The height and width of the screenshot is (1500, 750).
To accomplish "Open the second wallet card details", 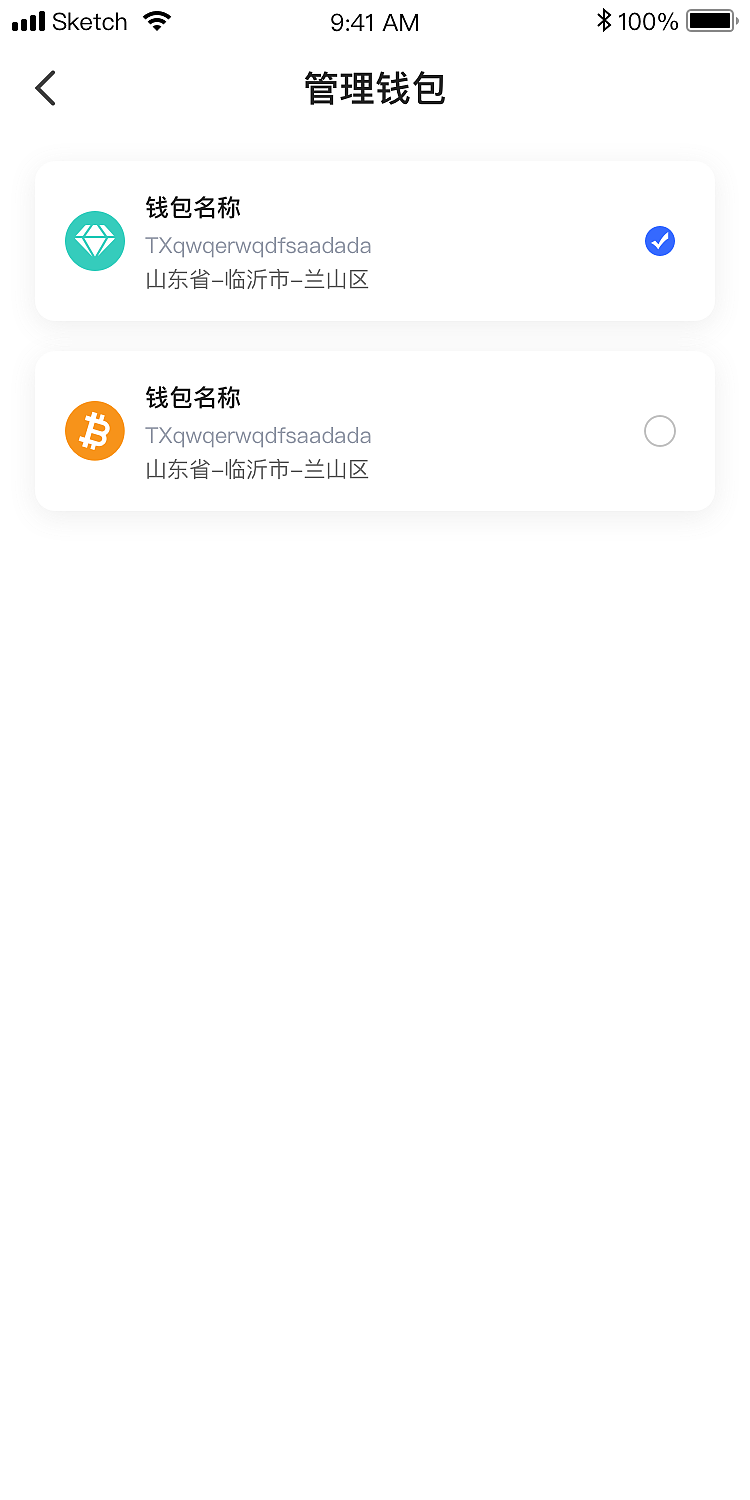I will click(x=375, y=430).
